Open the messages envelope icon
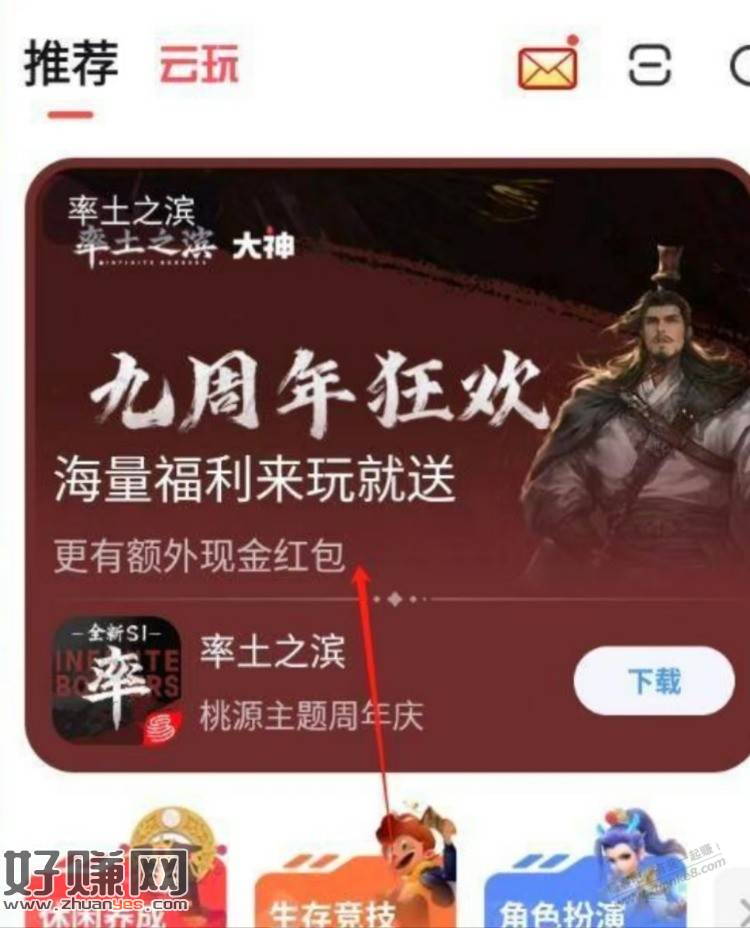This screenshot has height=928, width=750. click(547, 66)
